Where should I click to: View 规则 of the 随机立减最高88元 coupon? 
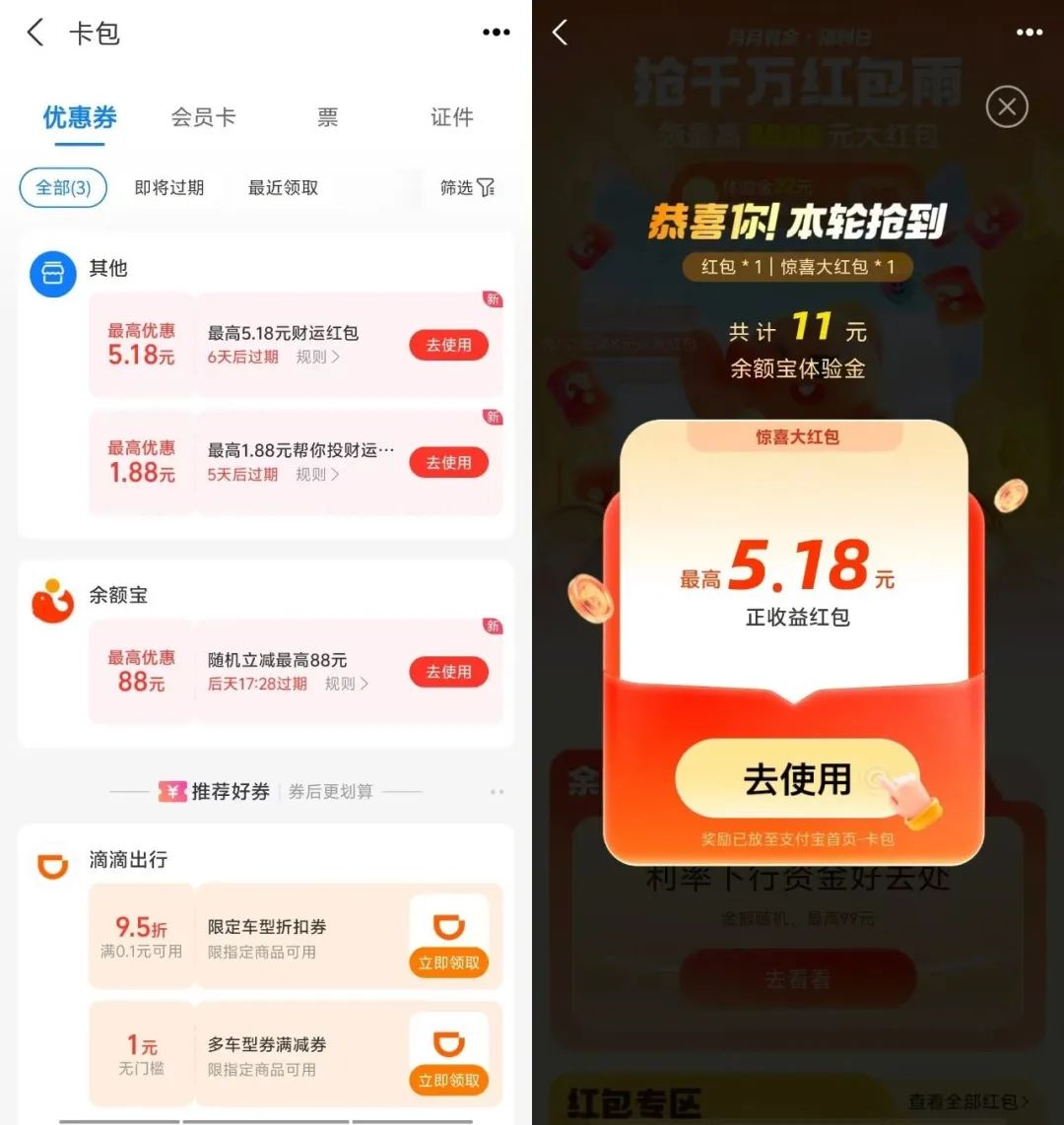[x=346, y=684]
